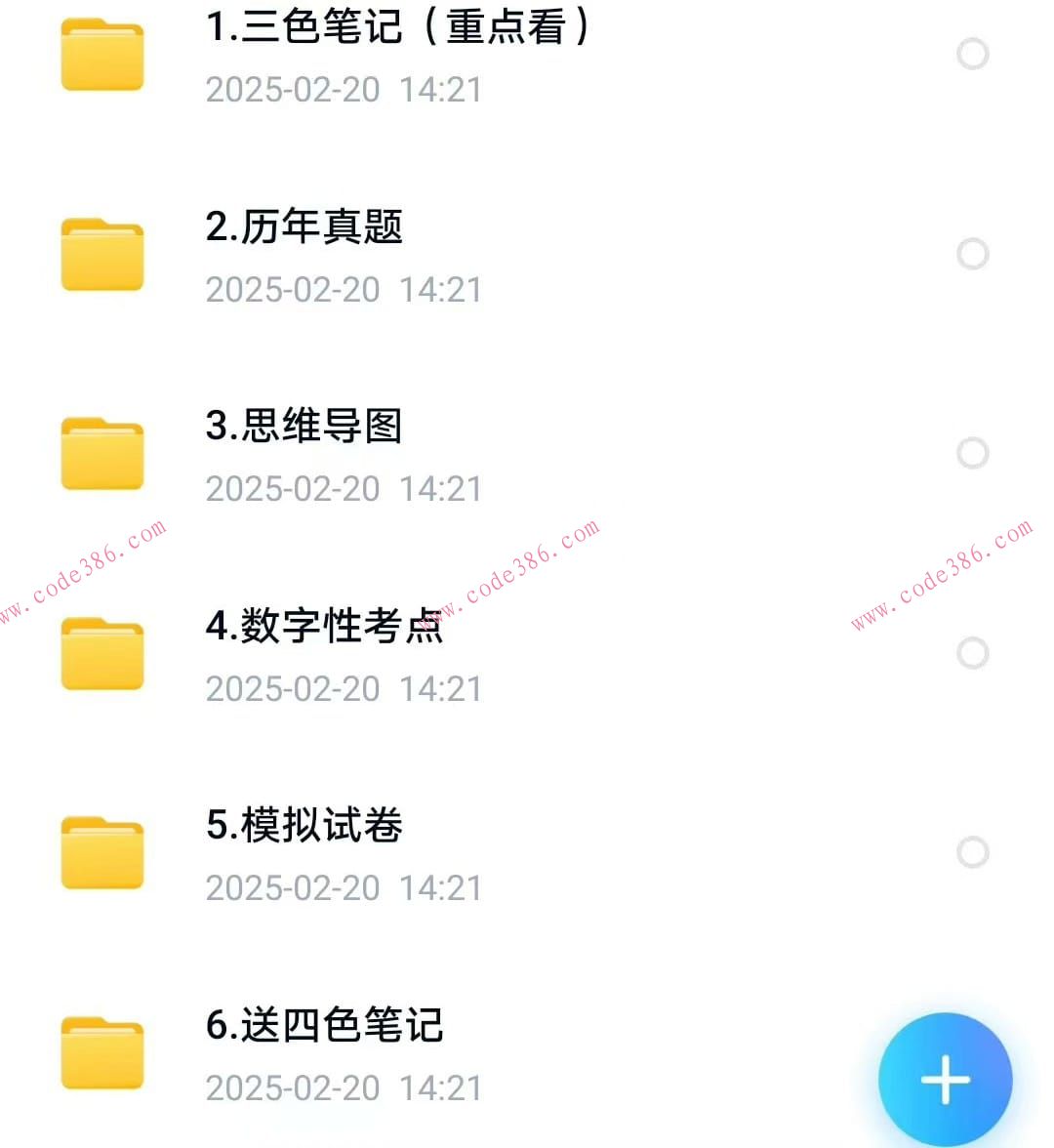The height and width of the screenshot is (1148, 1054).
Task: Select the checkbox for 1.三色笔记（重点看）
Action: [x=973, y=54]
